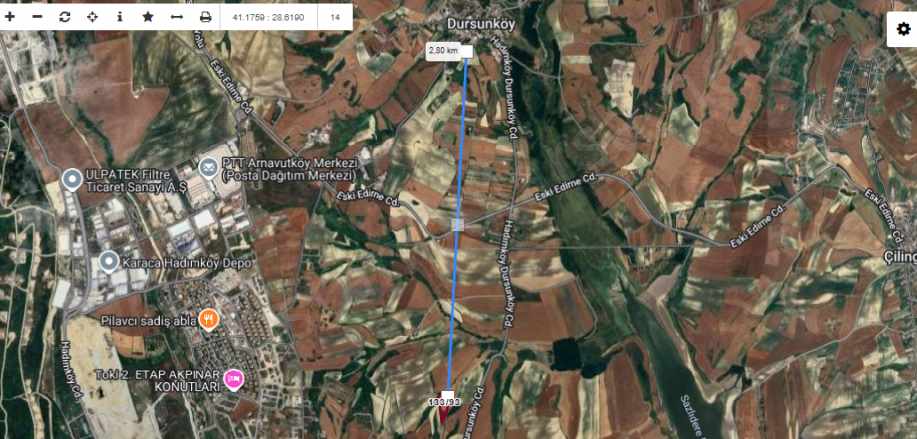The height and width of the screenshot is (439, 917).
Task: Select the TOKİ 2. Etap Akpınar Konutları pin
Action: click(234, 378)
